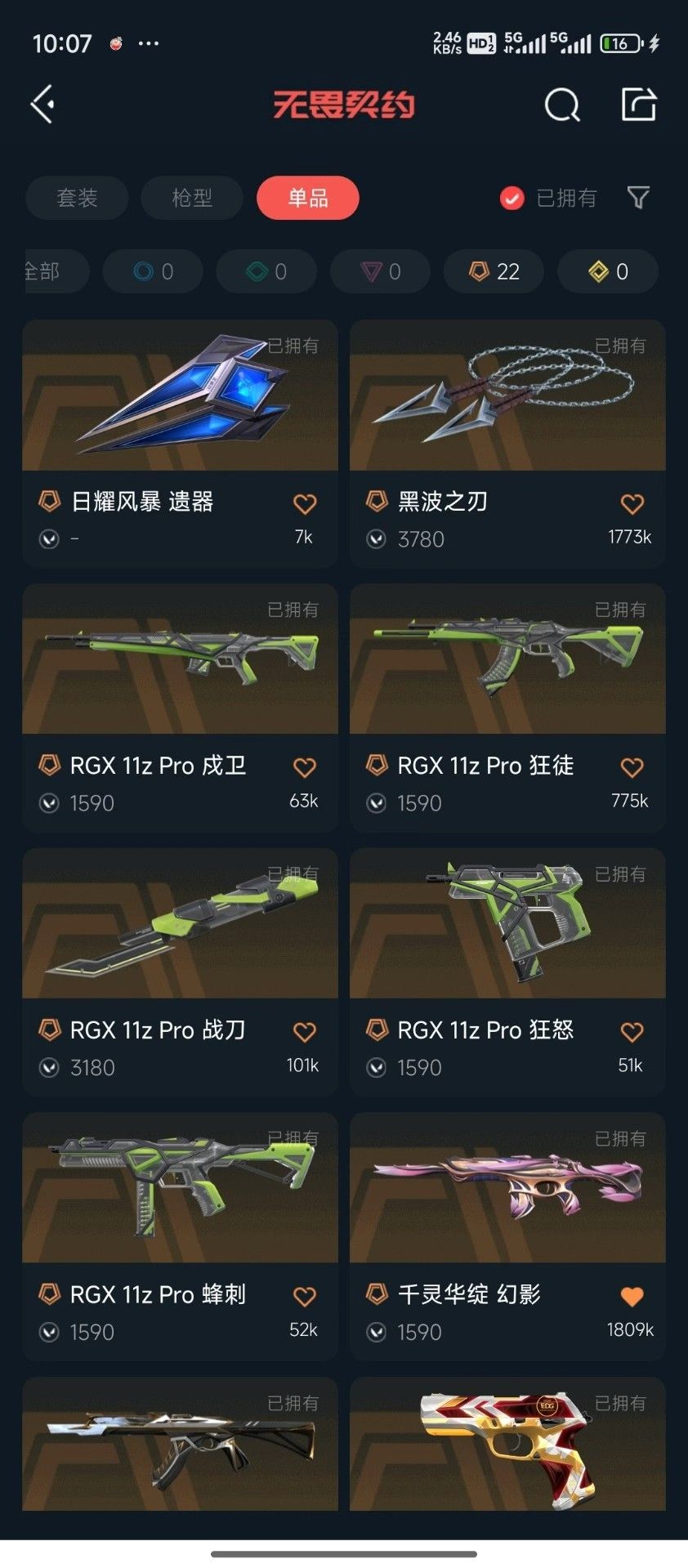Open the filter funnel icon
This screenshot has height=1568, width=688.
tap(638, 197)
